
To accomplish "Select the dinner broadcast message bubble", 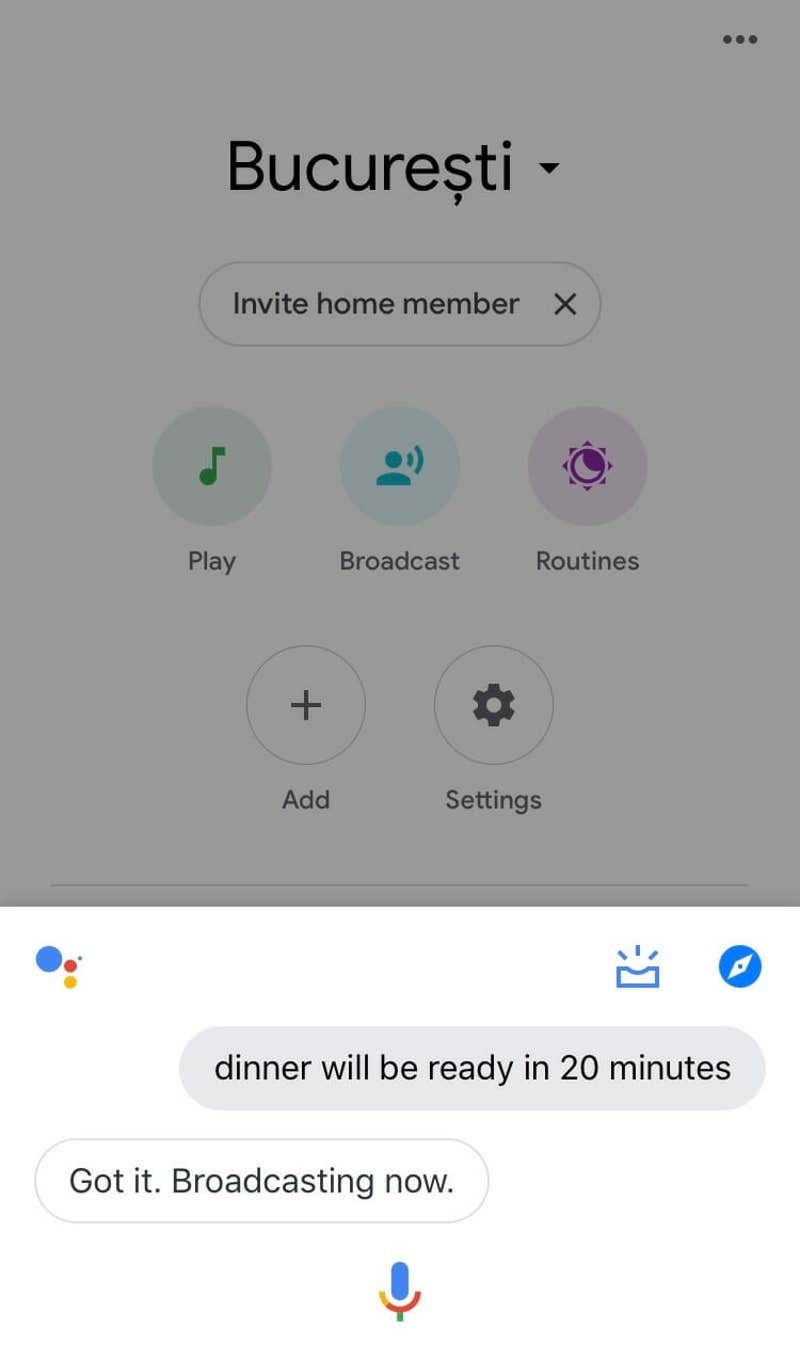I will click(471, 1068).
